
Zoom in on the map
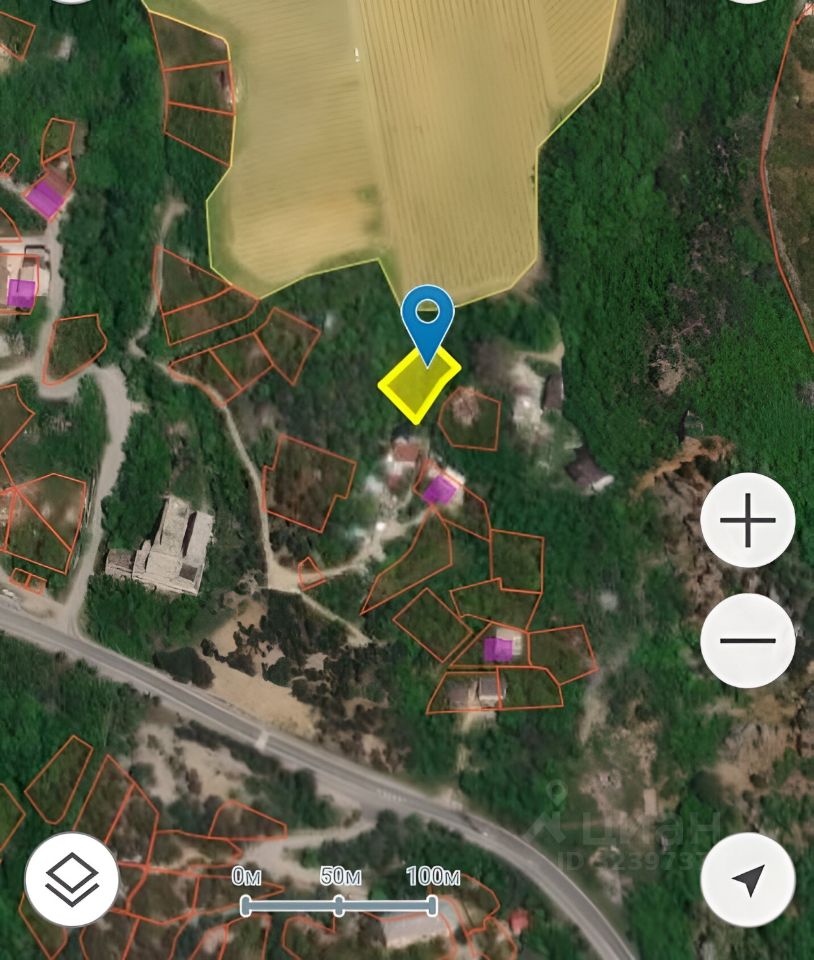click(747, 520)
